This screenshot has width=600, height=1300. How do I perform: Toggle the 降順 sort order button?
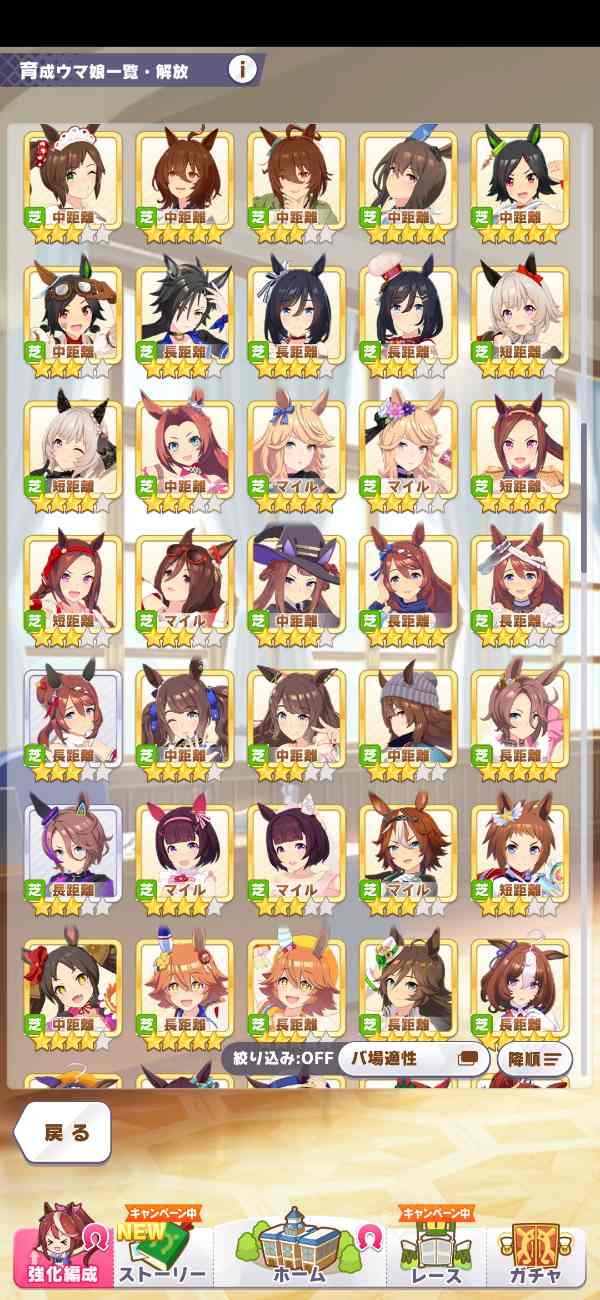534,1058
